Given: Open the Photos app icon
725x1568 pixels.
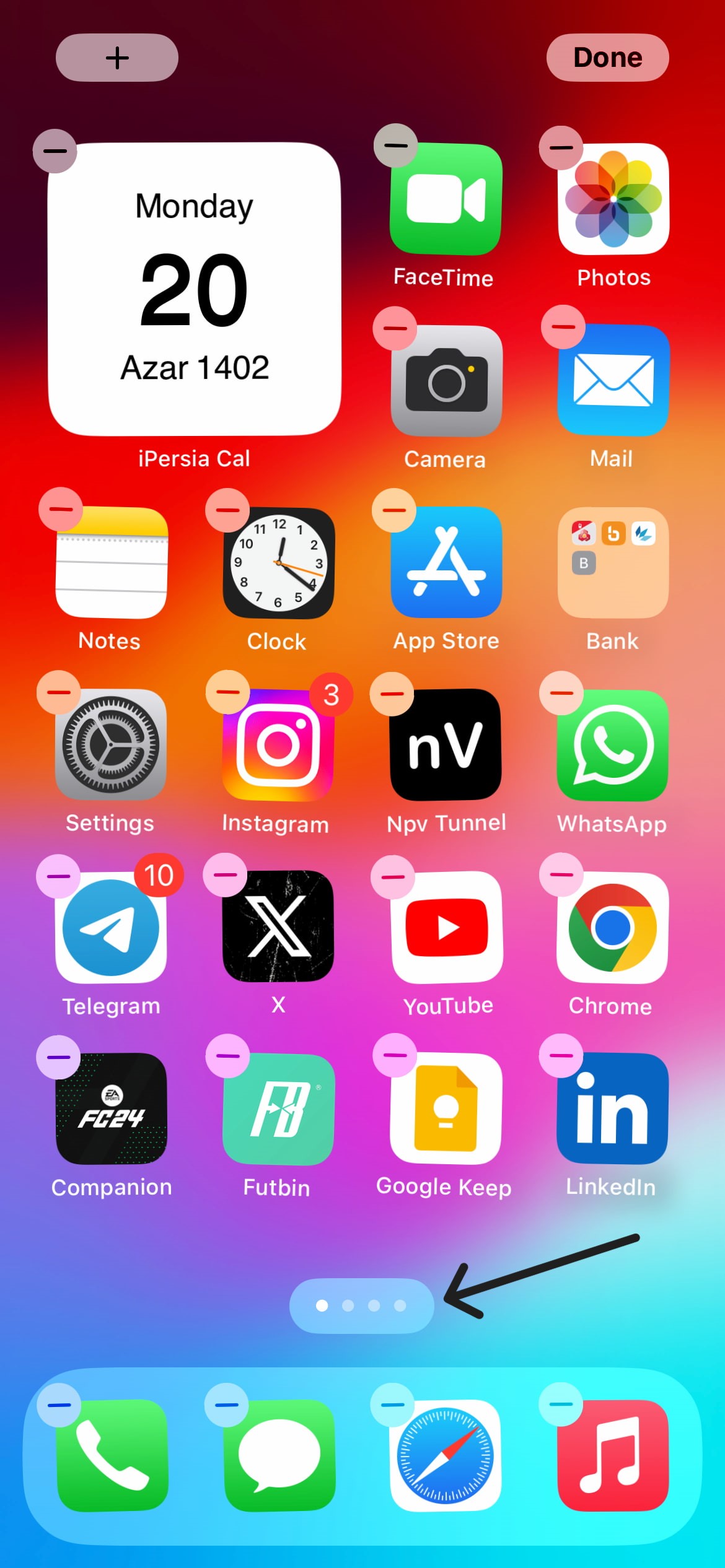Looking at the screenshot, I should coord(613,198).
